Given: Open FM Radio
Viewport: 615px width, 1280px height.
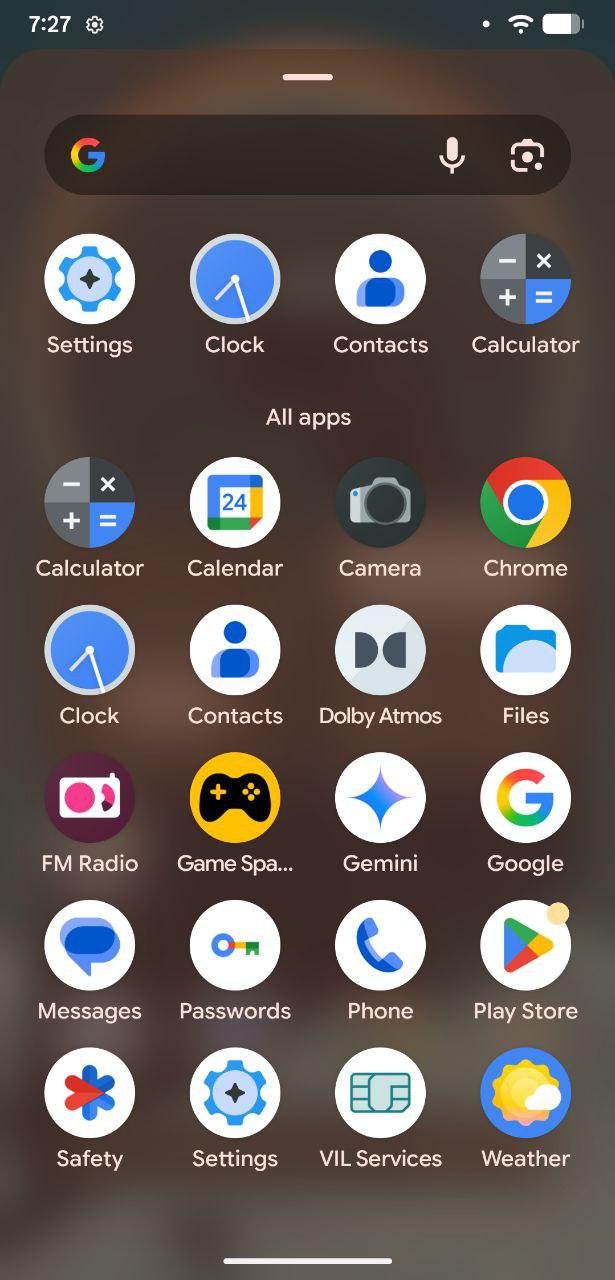Looking at the screenshot, I should pos(90,797).
